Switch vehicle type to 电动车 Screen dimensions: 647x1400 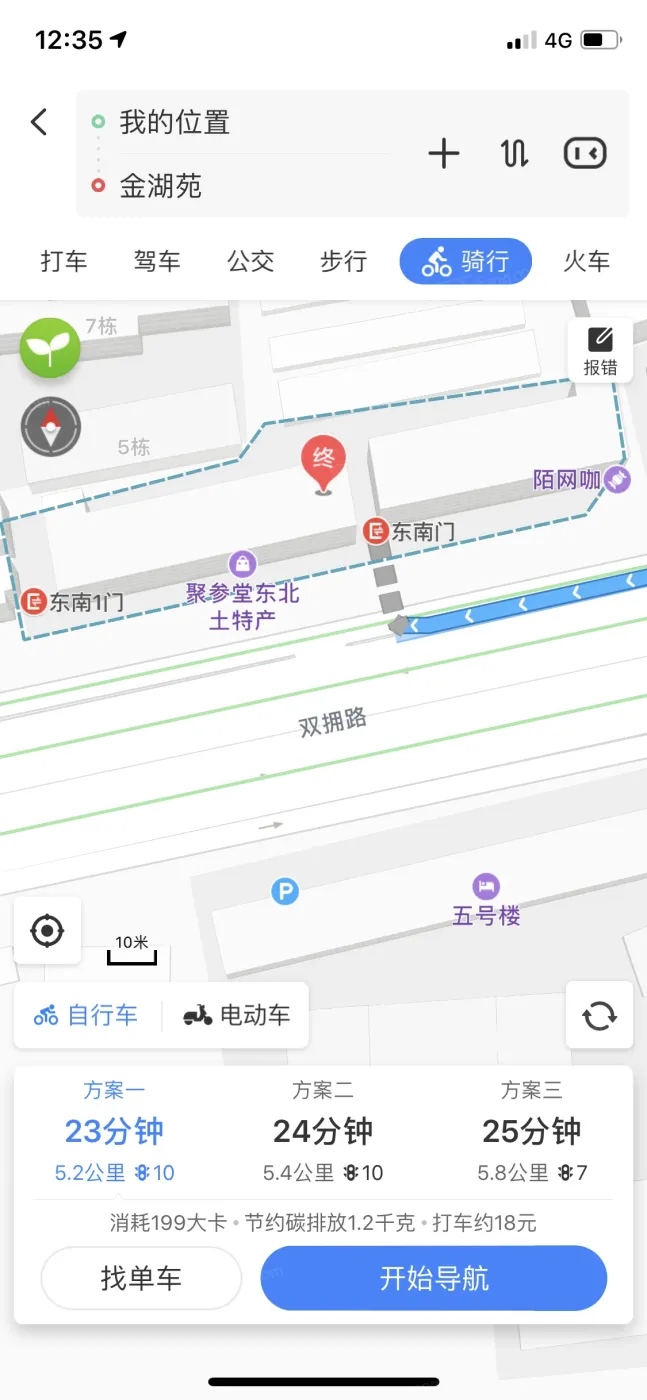click(236, 1016)
